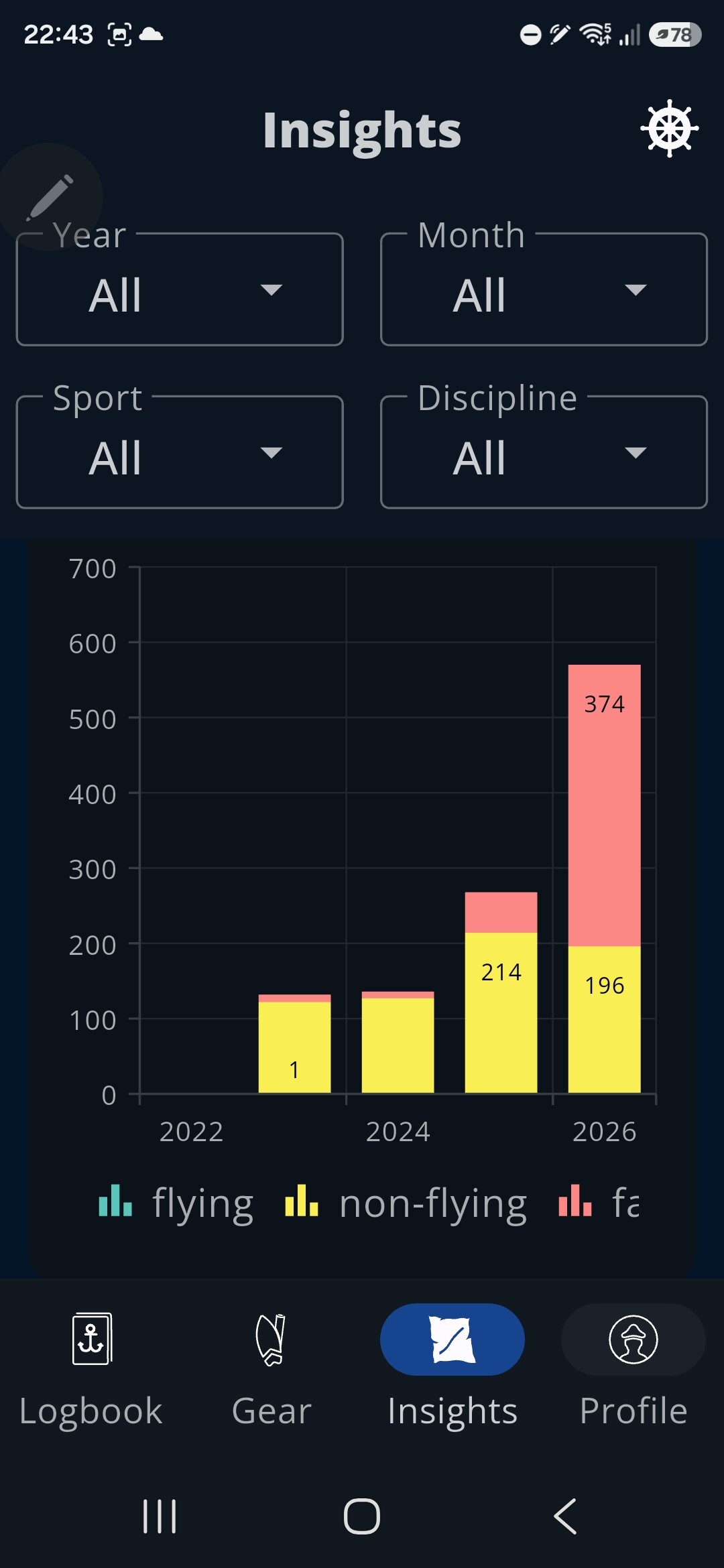Viewport: 724px width, 1568px height.
Task: Open settings via the ship wheel icon
Action: (x=669, y=129)
